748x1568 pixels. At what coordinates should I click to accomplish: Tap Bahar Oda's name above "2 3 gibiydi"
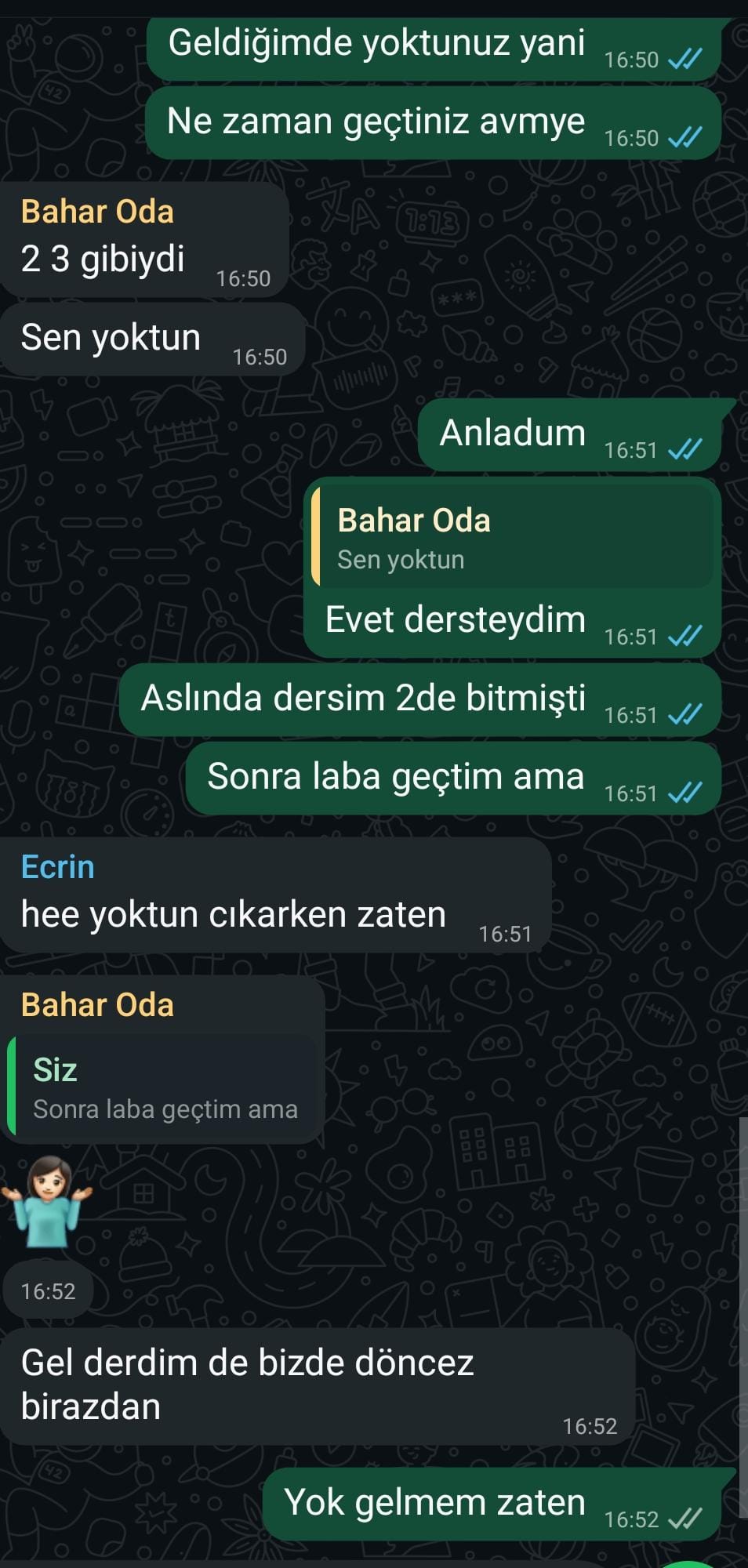coord(97,212)
